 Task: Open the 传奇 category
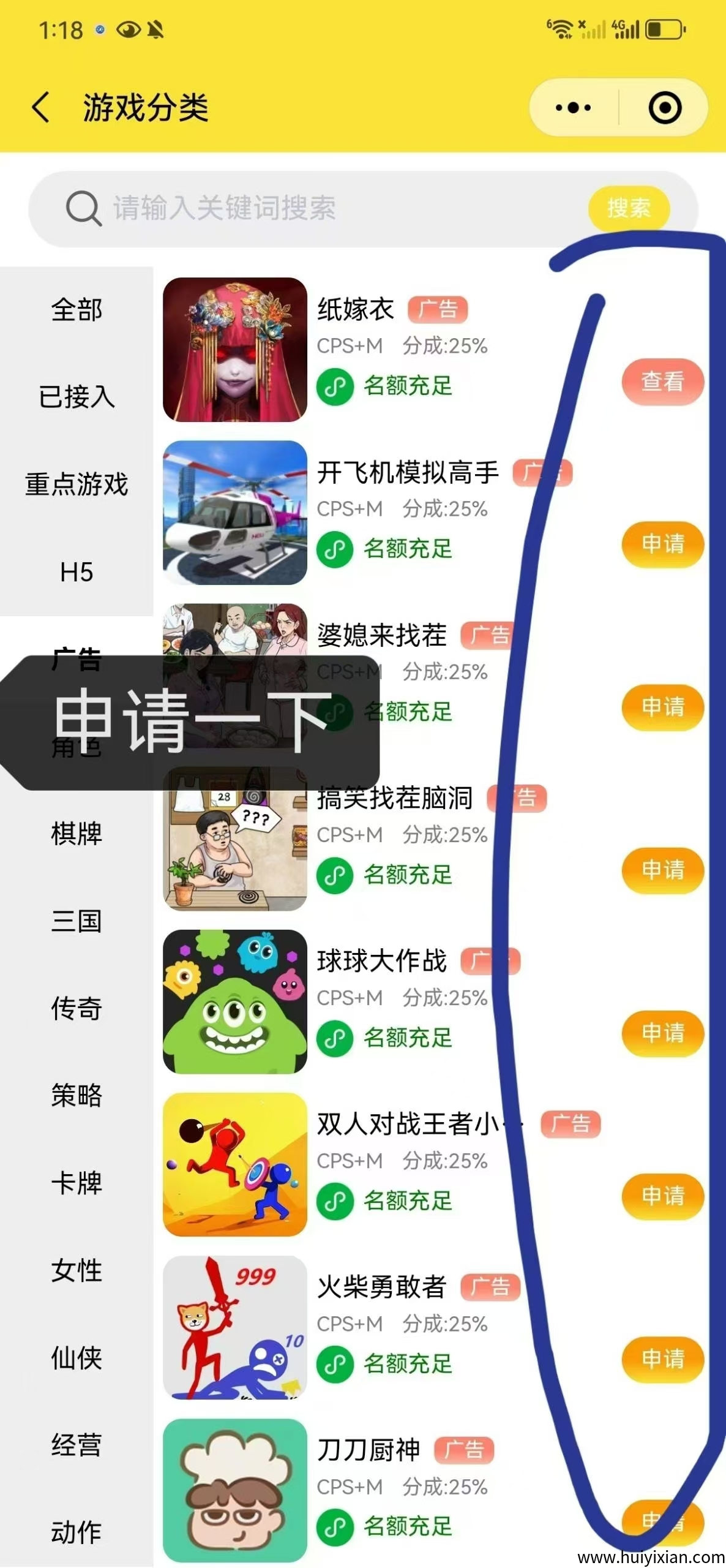coord(77,1008)
